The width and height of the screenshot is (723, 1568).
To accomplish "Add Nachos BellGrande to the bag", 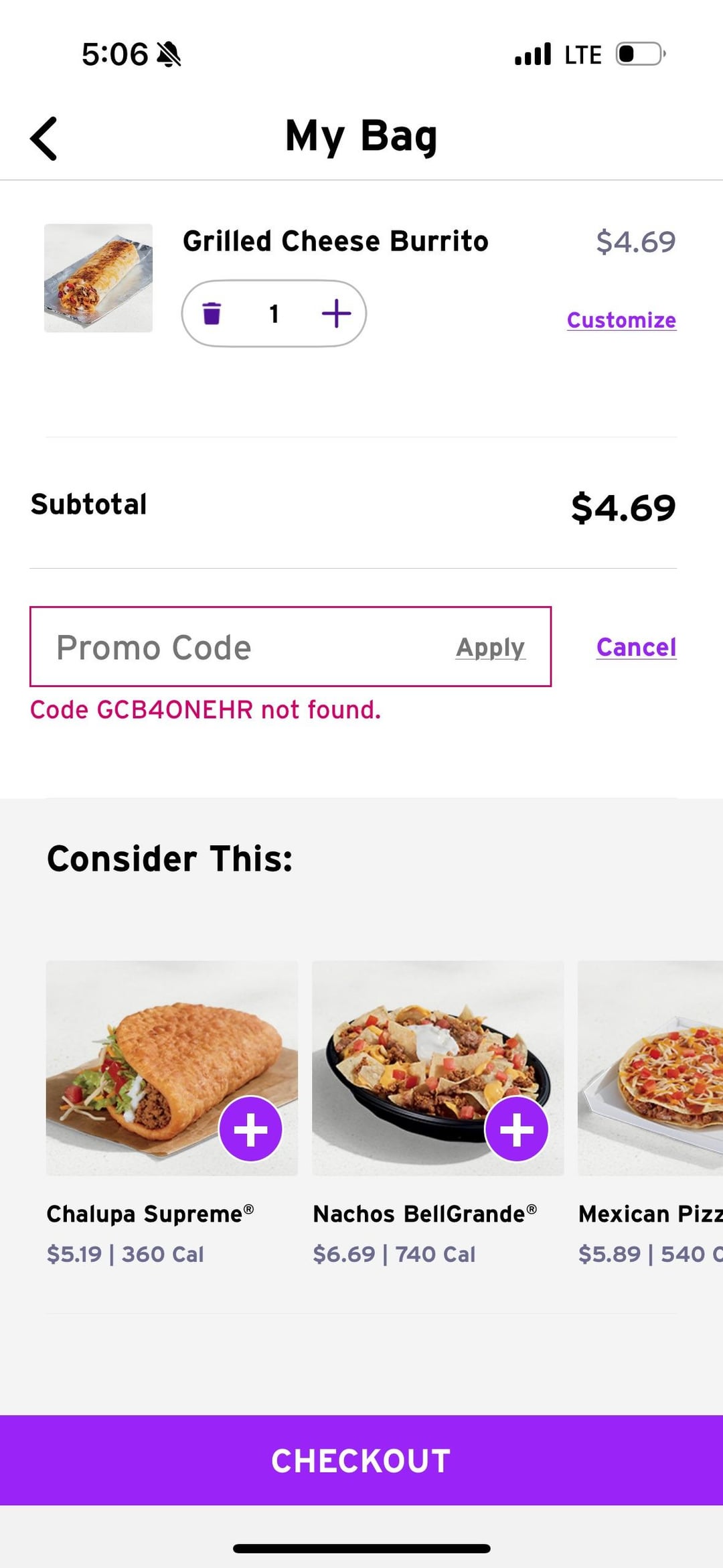I will pos(516,1129).
